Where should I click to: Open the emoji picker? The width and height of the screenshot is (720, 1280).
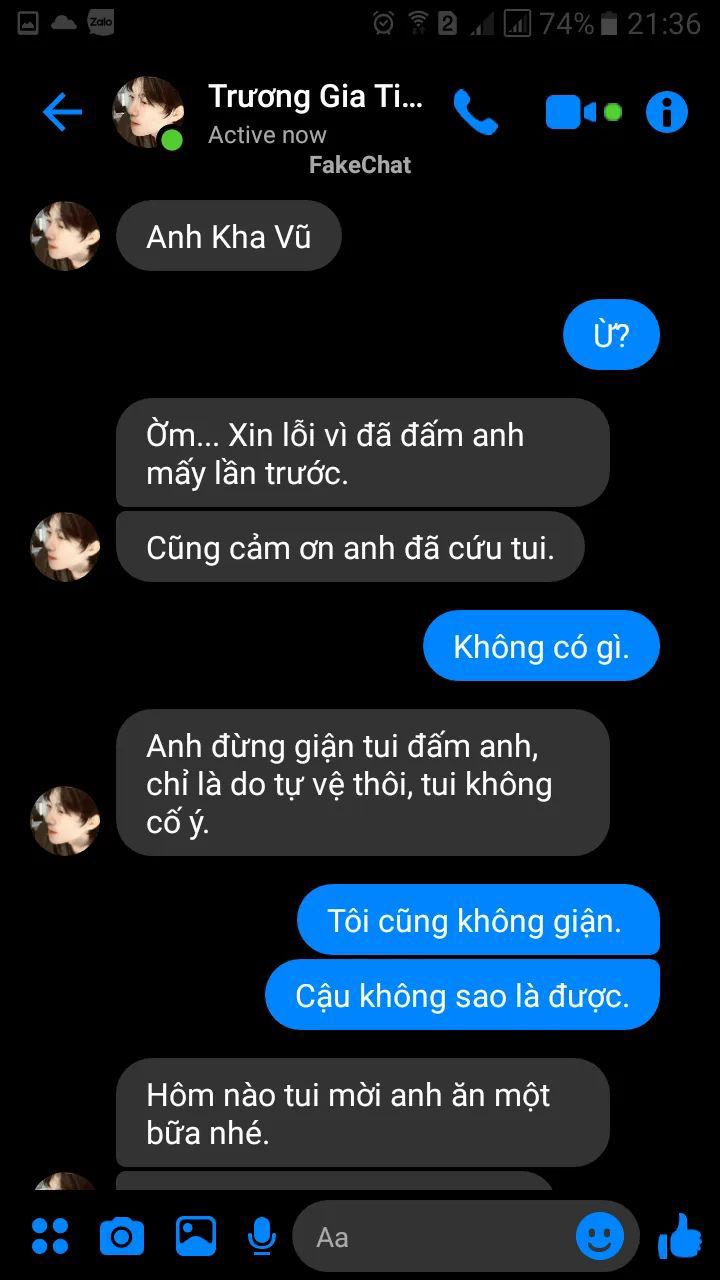[x=600, y=1237]
